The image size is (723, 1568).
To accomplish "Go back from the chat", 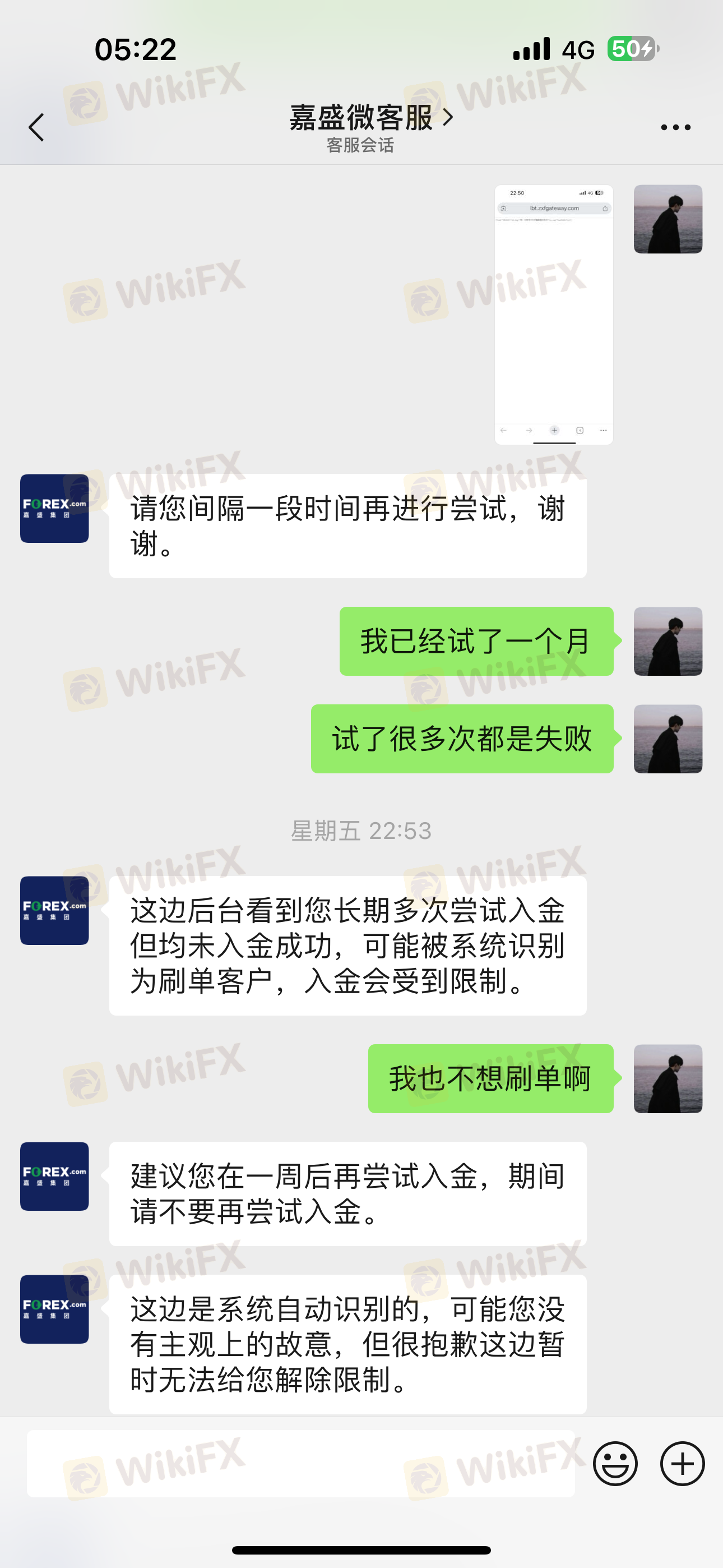I will click(x=36, y=127).
